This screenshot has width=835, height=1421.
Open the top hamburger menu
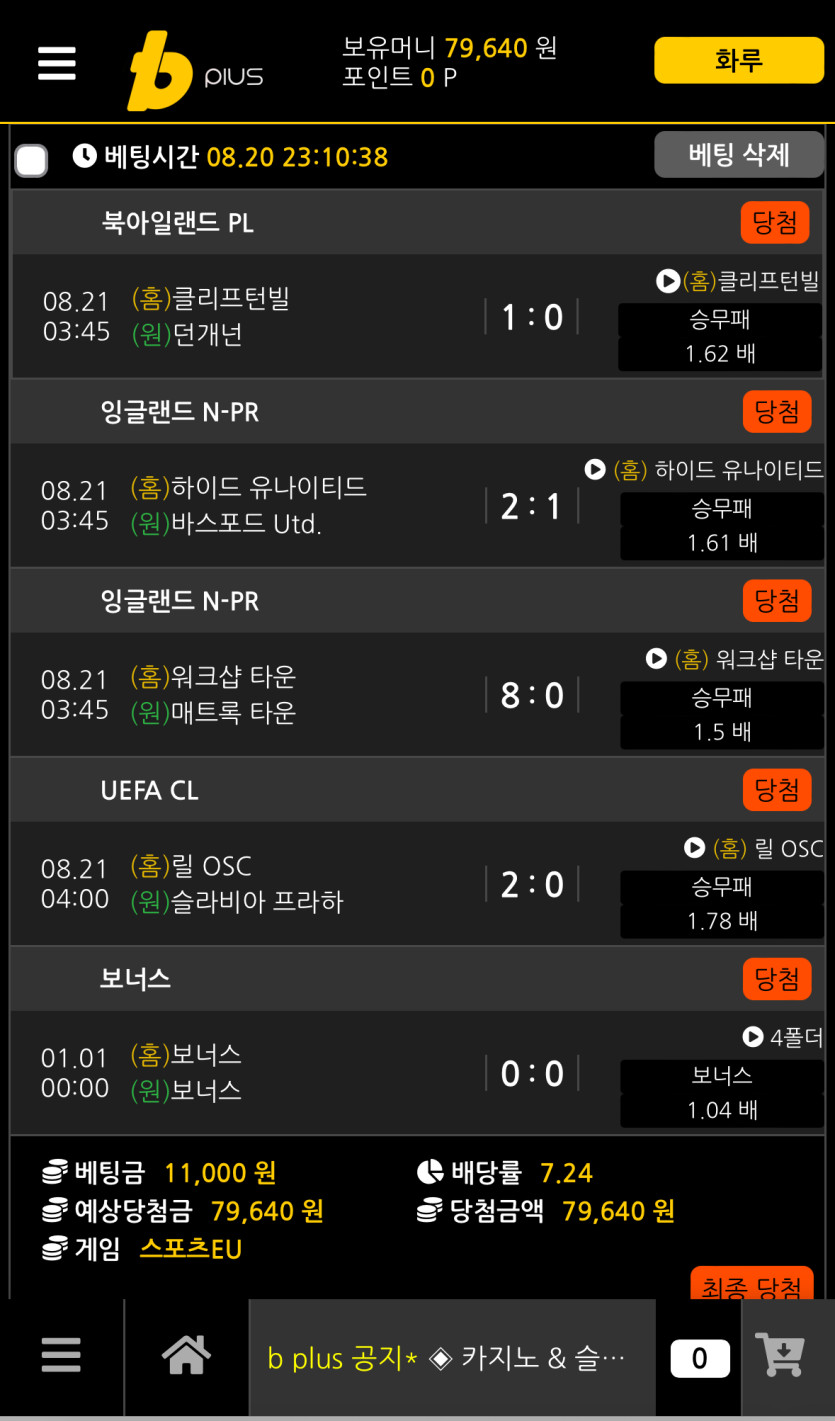57,62
